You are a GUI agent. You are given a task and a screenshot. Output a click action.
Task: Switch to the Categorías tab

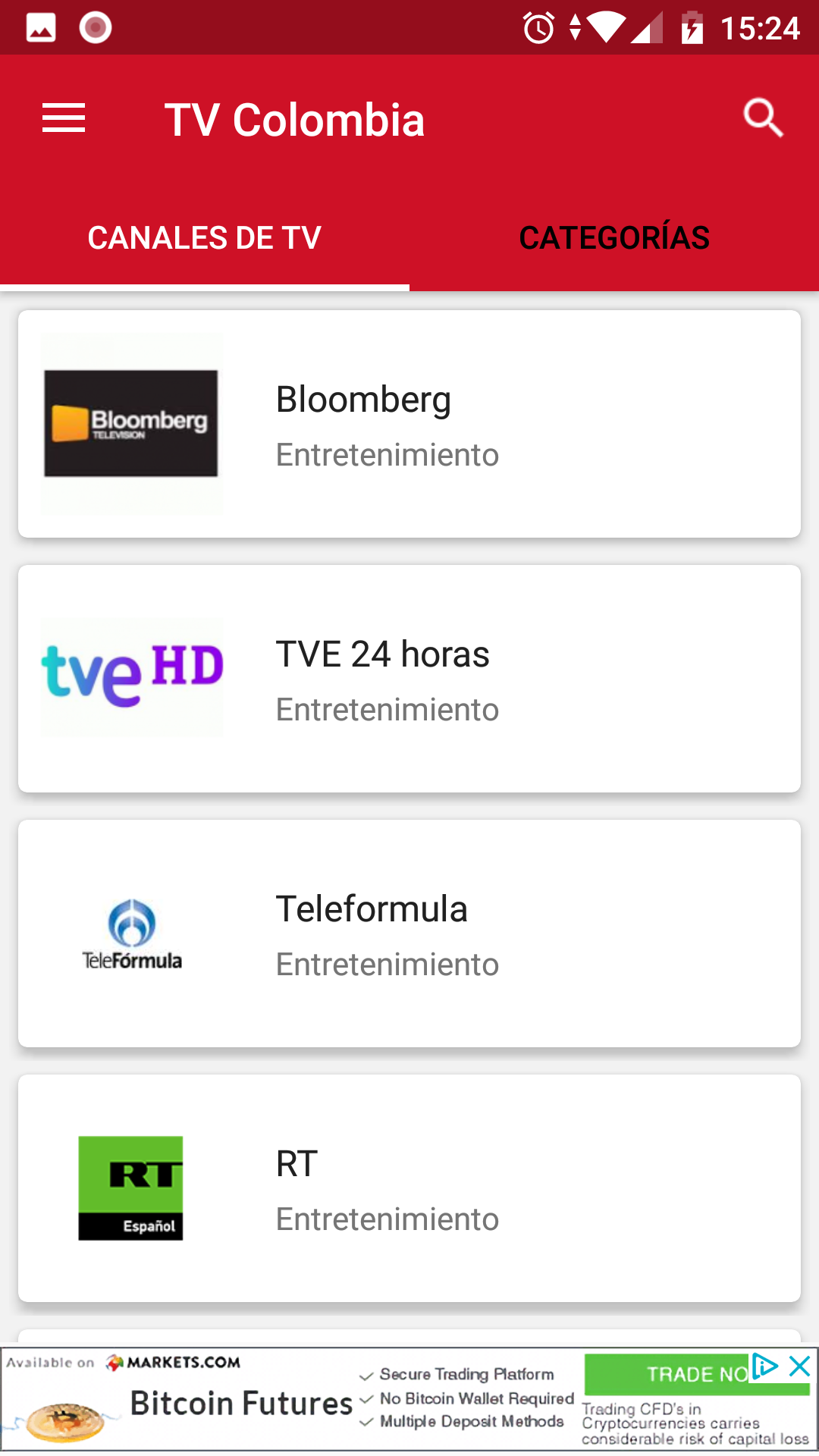(614, 238)
